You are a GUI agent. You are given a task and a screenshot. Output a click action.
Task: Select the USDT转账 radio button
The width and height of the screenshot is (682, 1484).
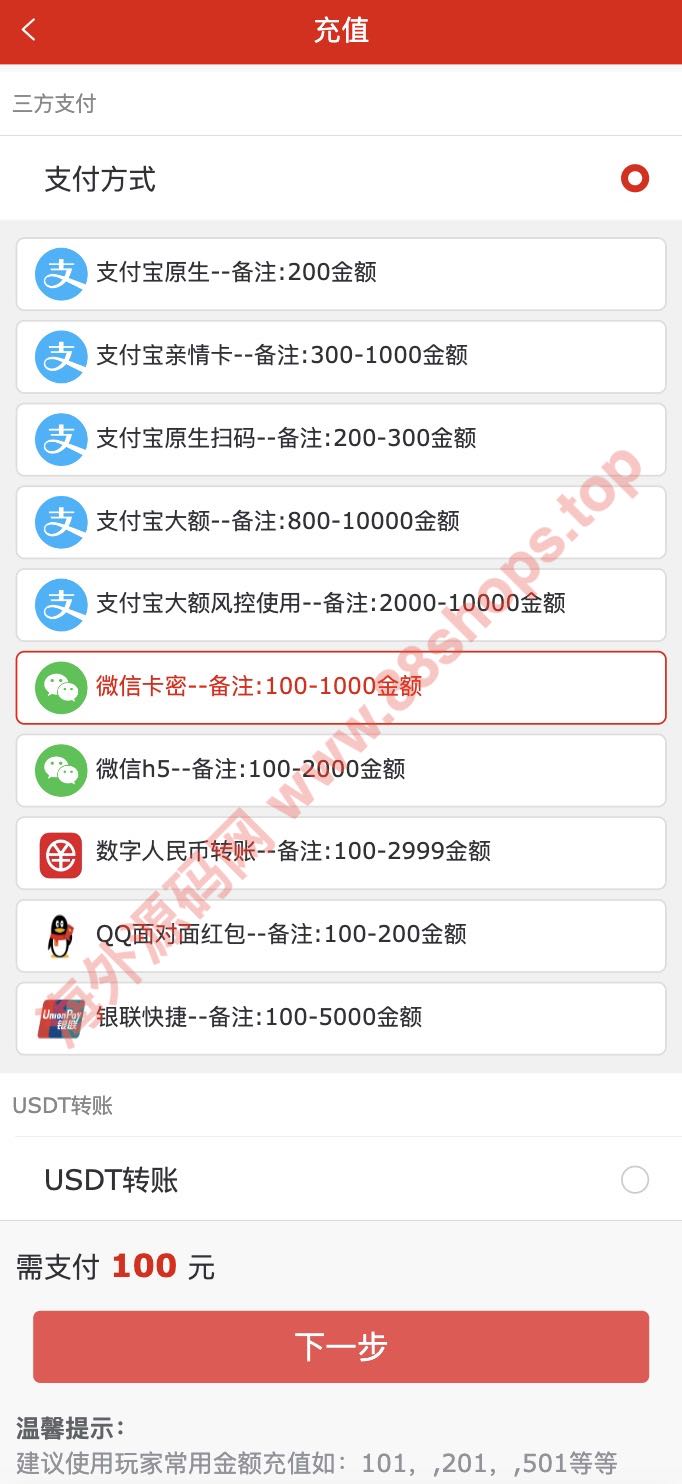[634, 1180]
